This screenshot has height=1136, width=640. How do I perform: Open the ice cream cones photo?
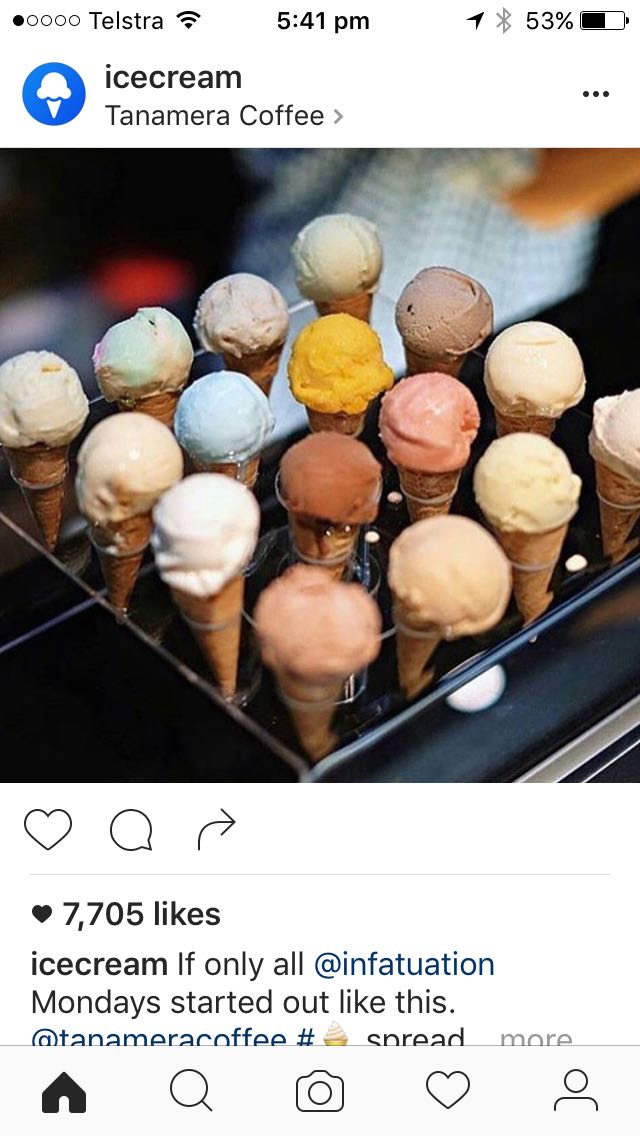tap(320, 465)
